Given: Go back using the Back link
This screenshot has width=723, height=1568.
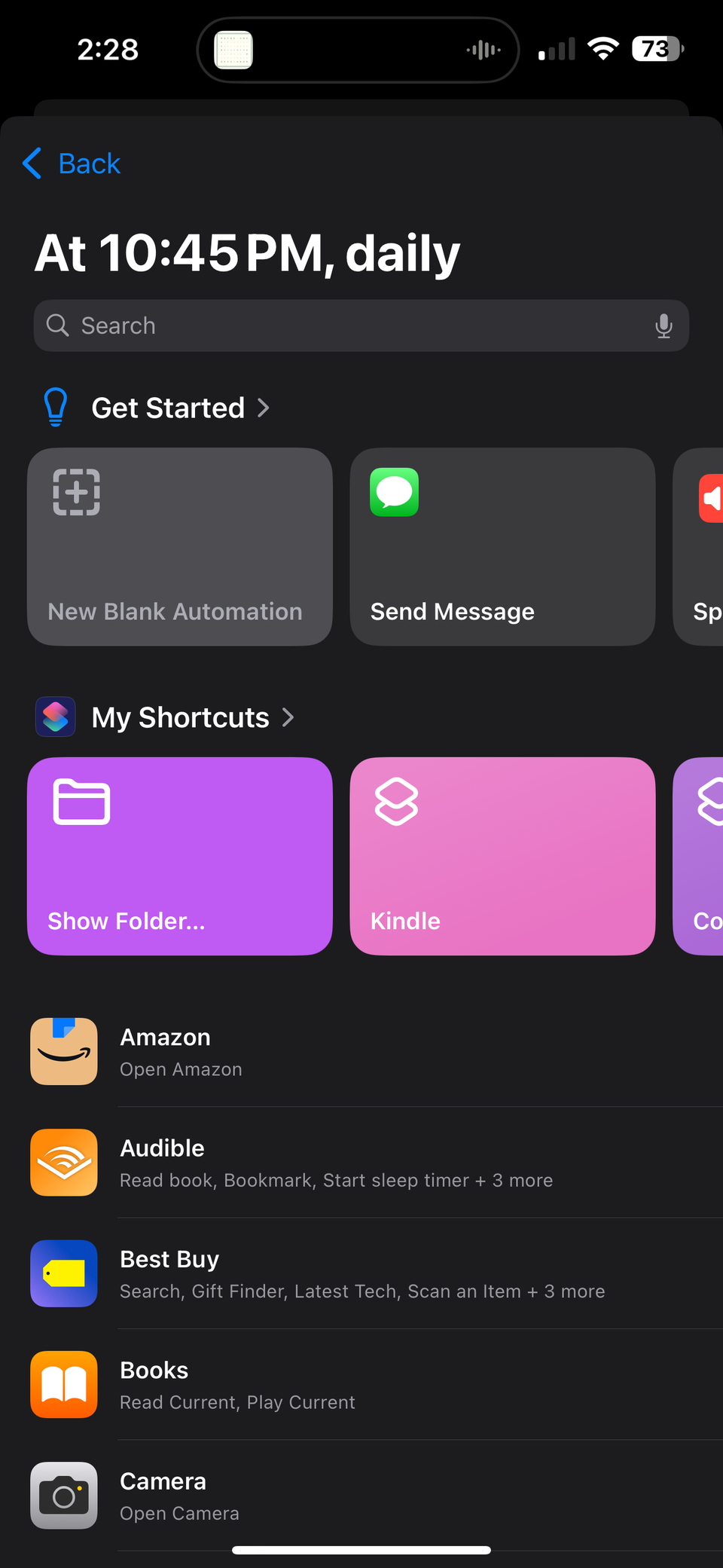Looking at the screenshot, I should [x=70, y=163].
